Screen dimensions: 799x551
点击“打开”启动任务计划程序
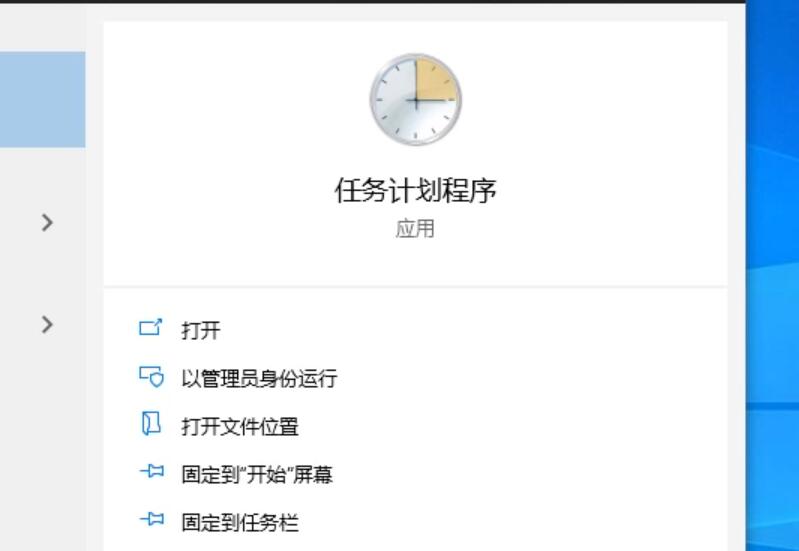point(200,330)
